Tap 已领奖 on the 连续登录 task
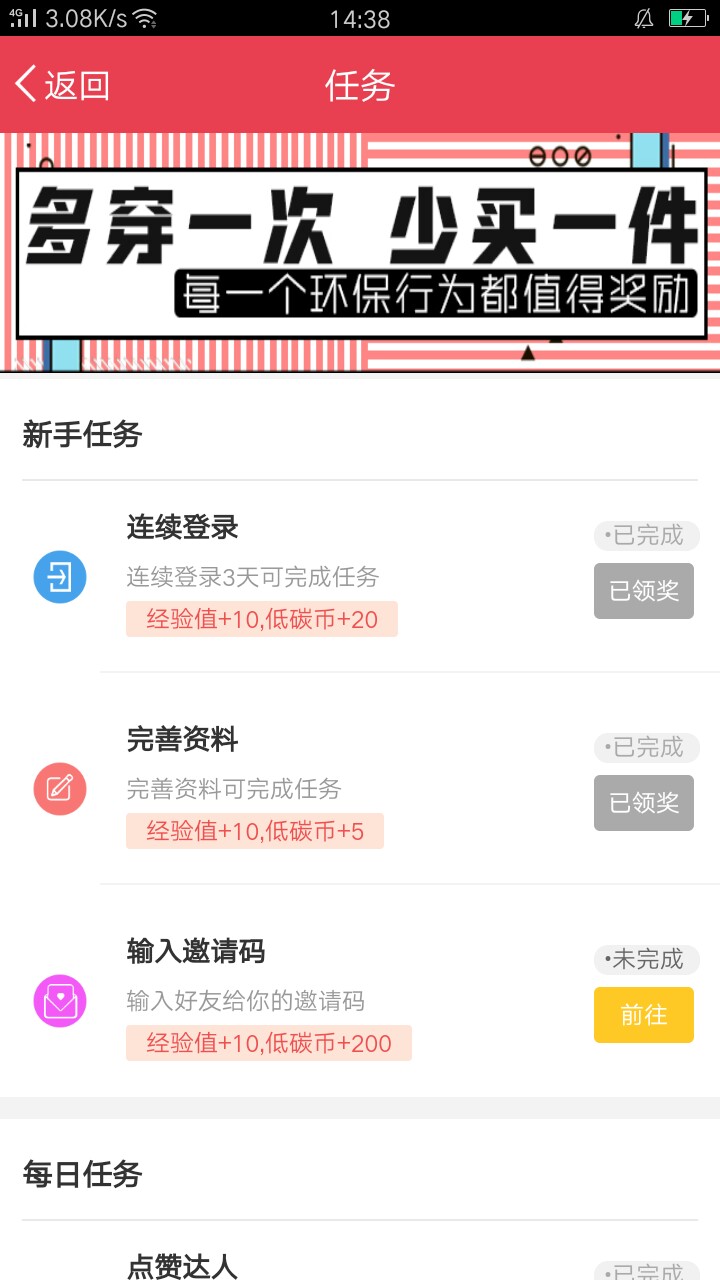The height and width of the screenshot is (1280, 720). [x=643, y=591]
